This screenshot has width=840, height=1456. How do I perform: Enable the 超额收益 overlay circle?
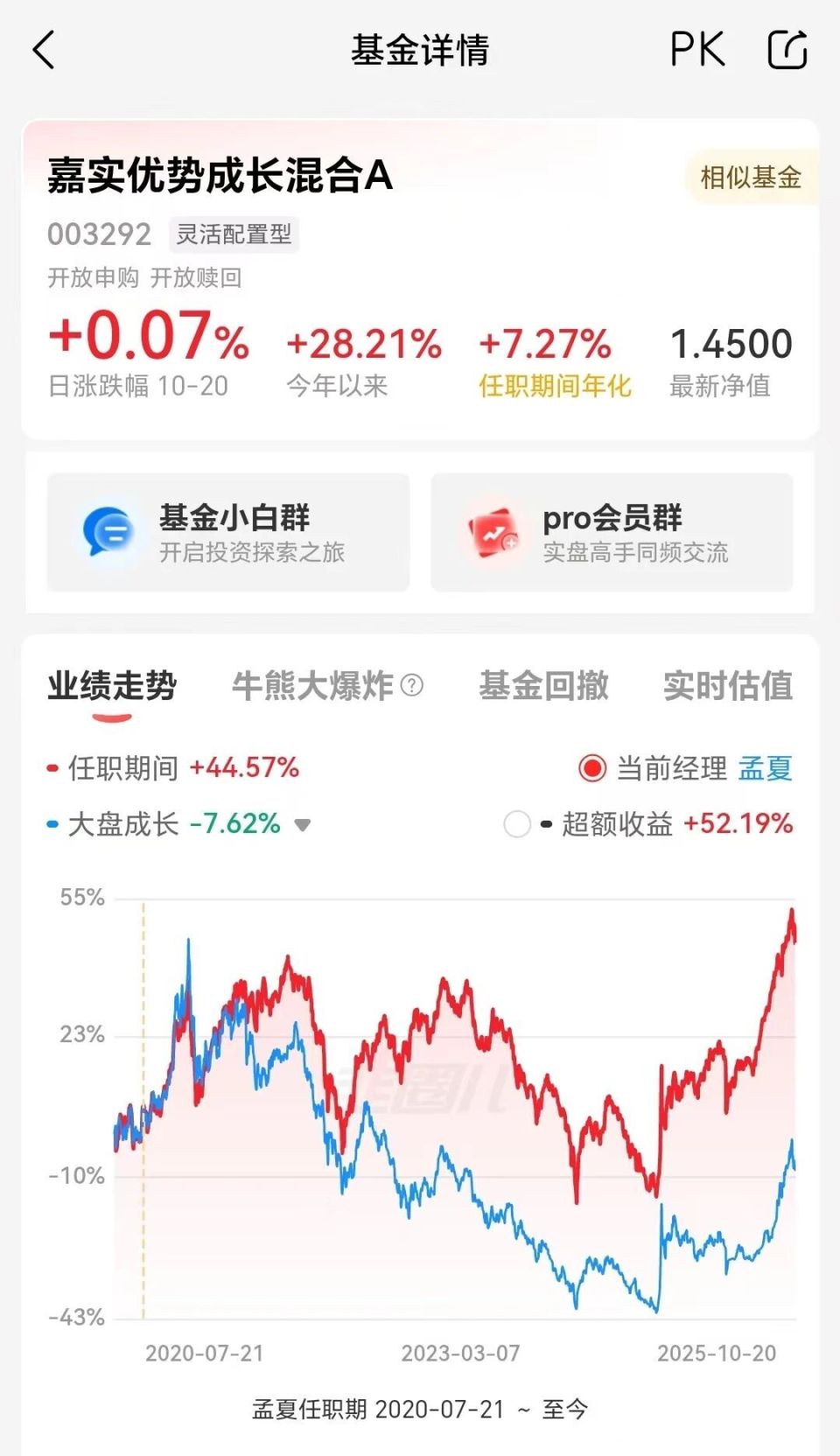[x=520, y=824]
